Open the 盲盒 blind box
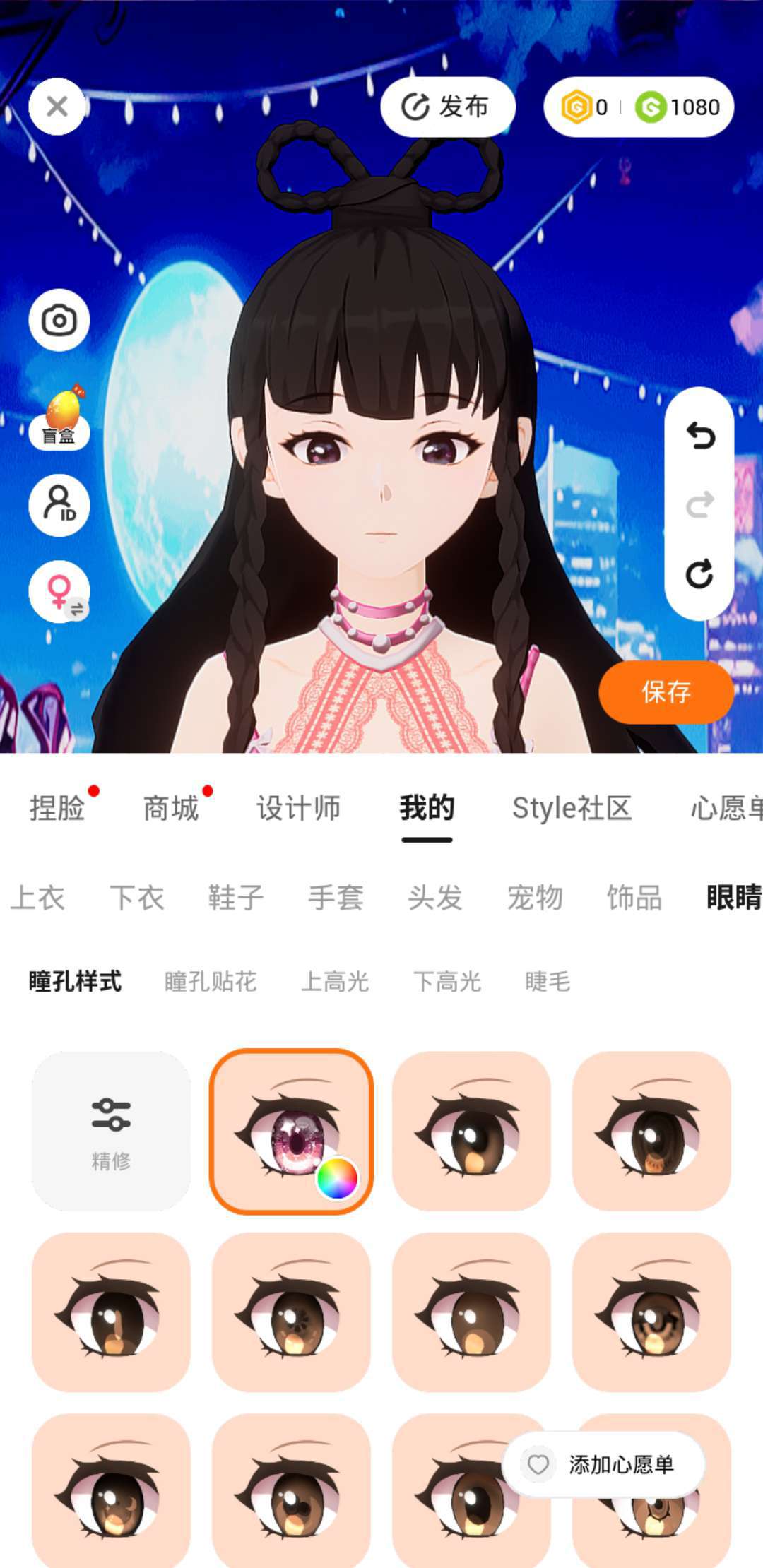Image resolution: width=763 pixels, height=1568 pixels. click(x=59, y=418)
